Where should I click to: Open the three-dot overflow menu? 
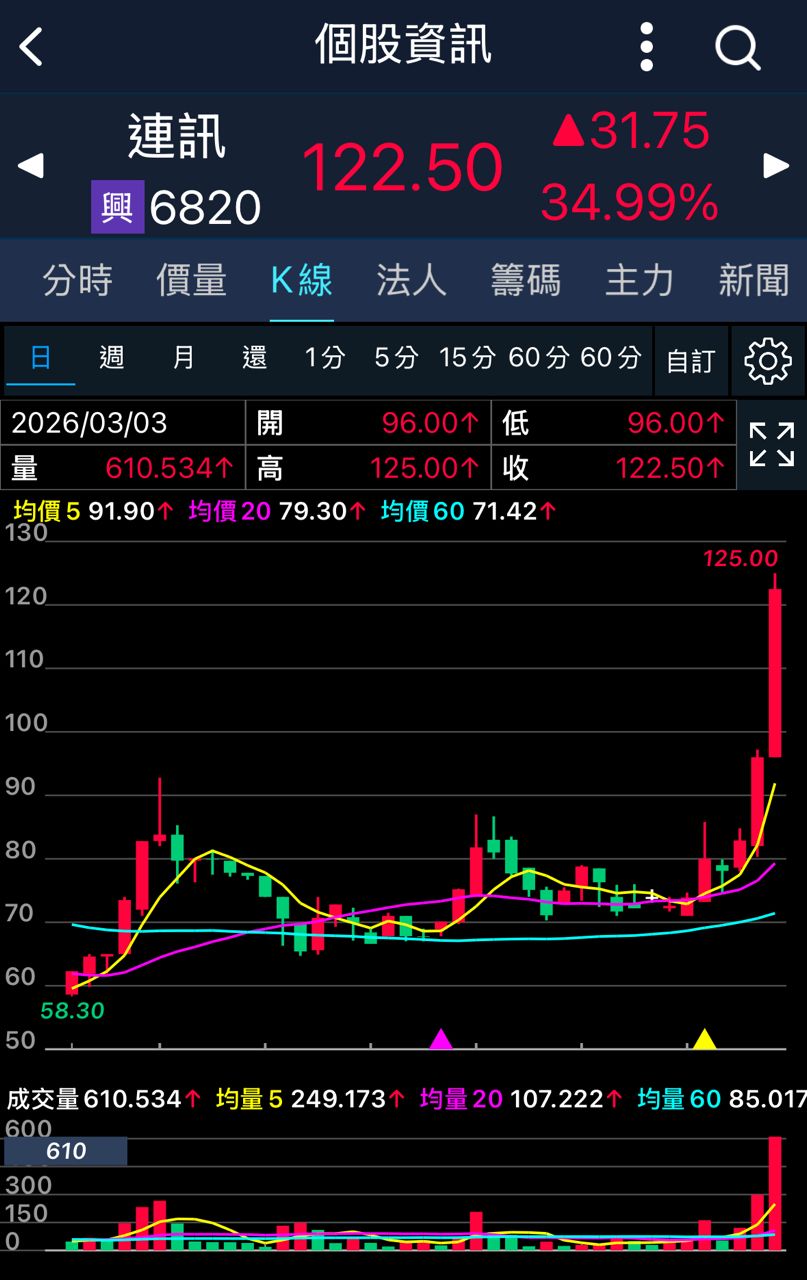coord(647,46)
